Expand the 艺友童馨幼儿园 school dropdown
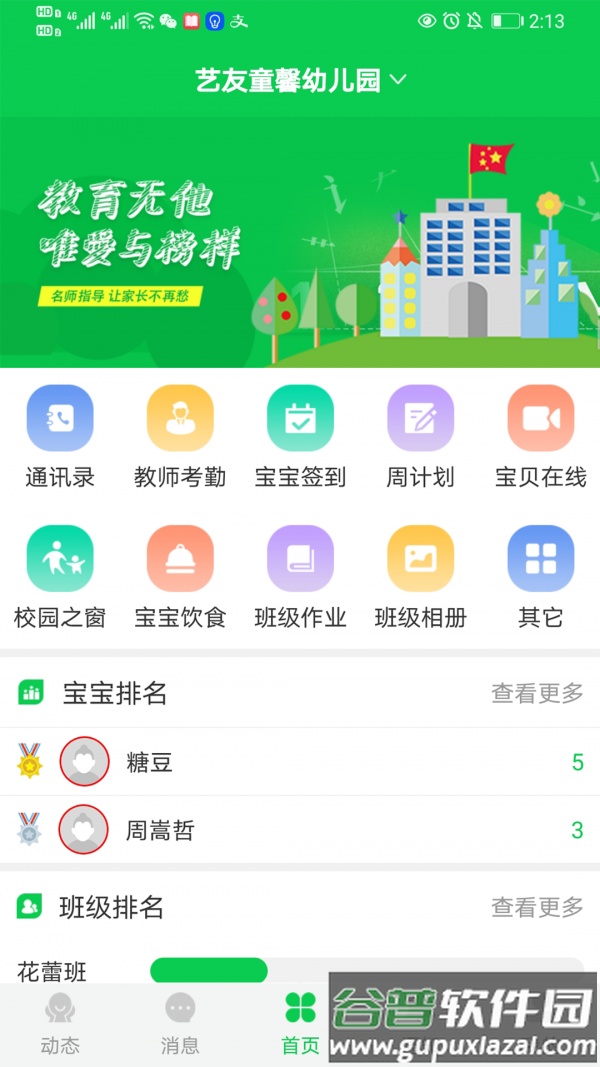 coord(300,81)
